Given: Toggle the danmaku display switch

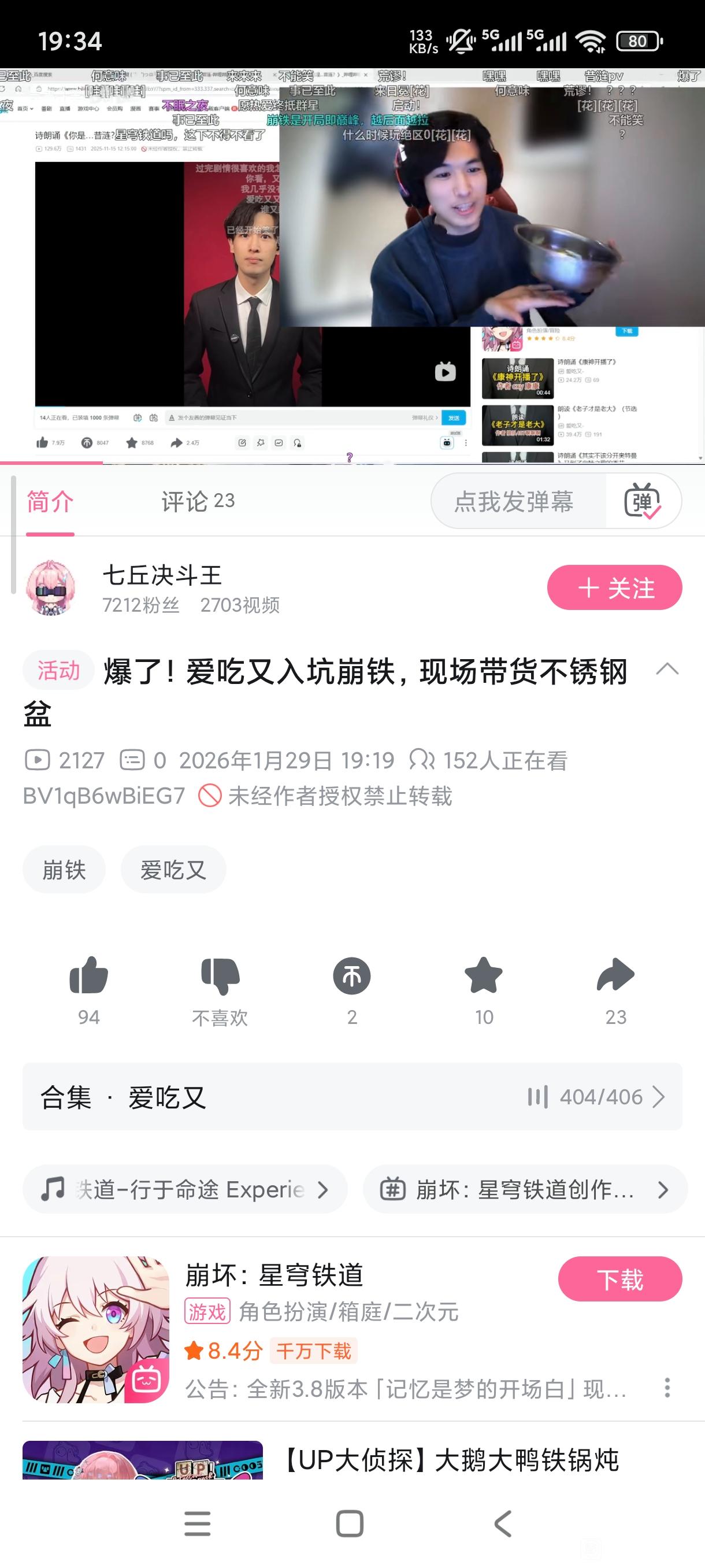Looking at the screenshot, I should tap(643, 502).
